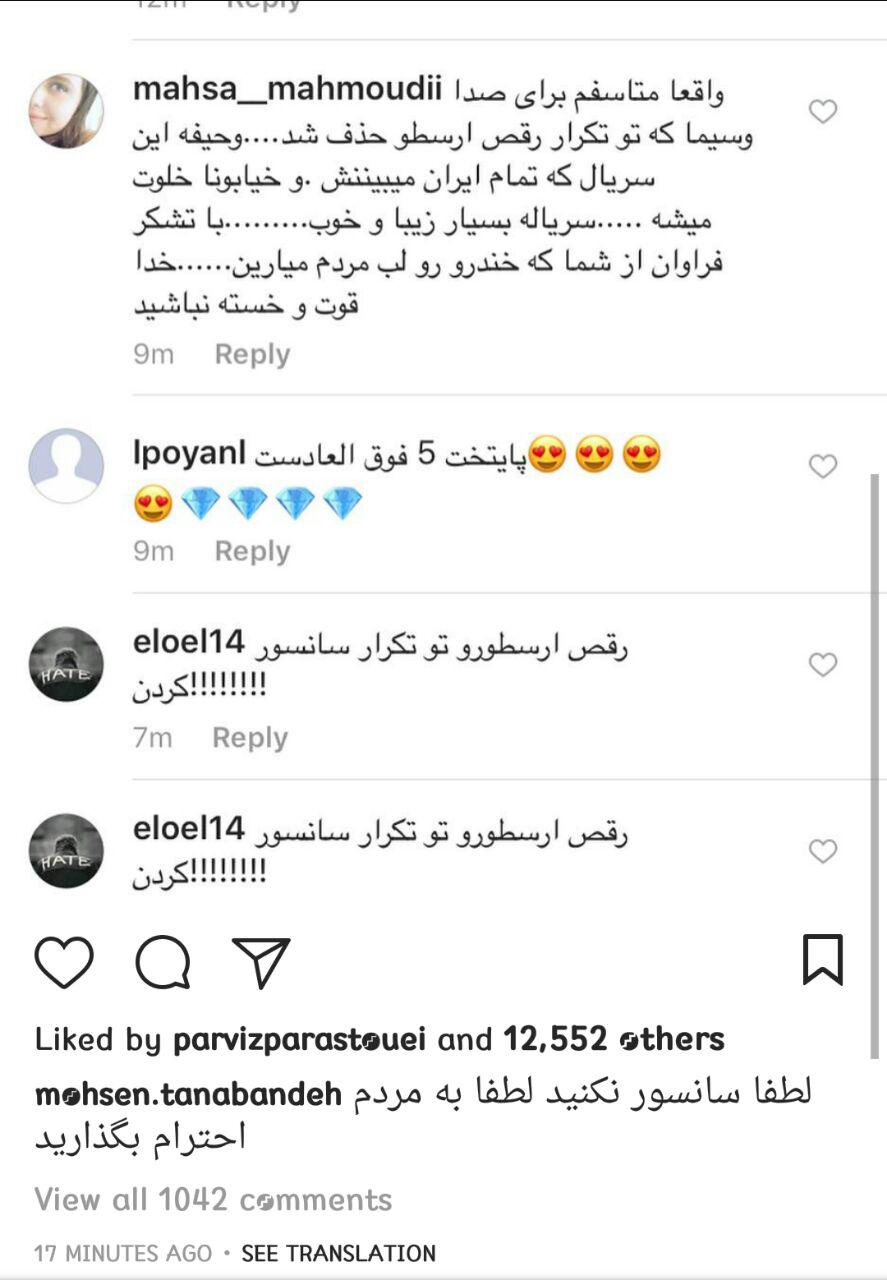View the 12,552 others who liked
Image resolution: width=887 pixels, height=1280 pixels.
[x=614, y=1040]
